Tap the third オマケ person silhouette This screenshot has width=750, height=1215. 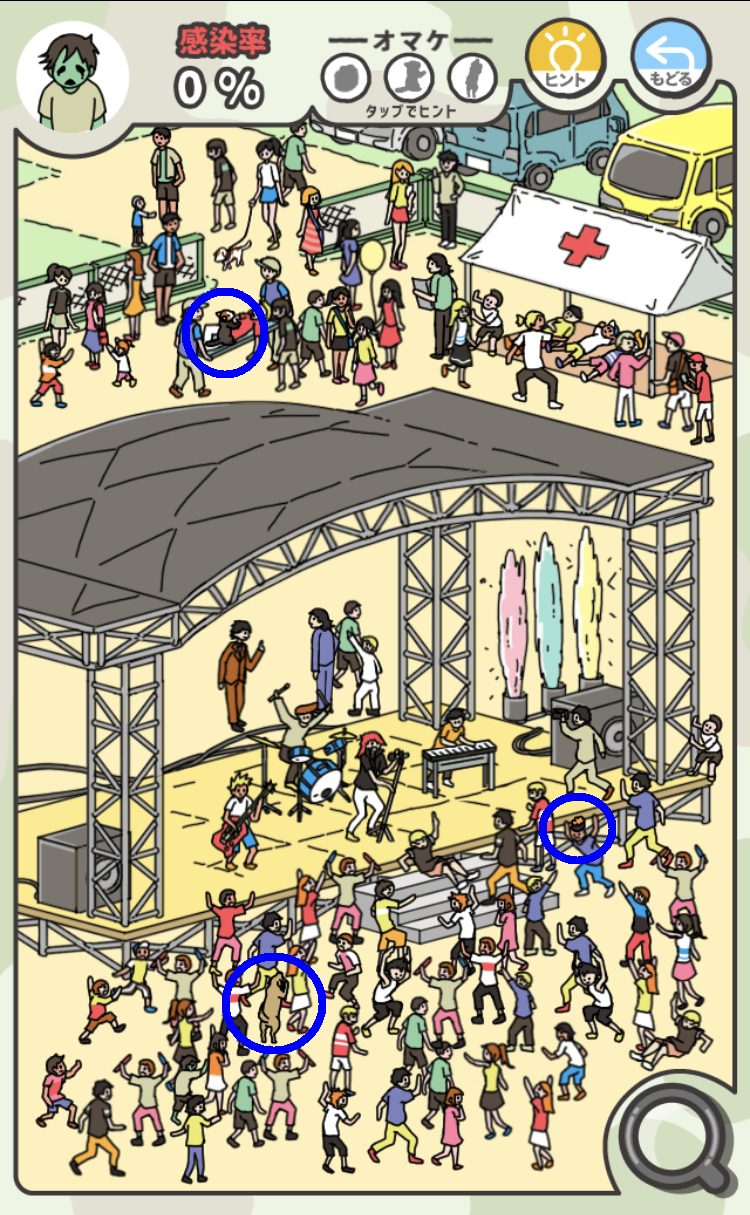click(472, 77)
